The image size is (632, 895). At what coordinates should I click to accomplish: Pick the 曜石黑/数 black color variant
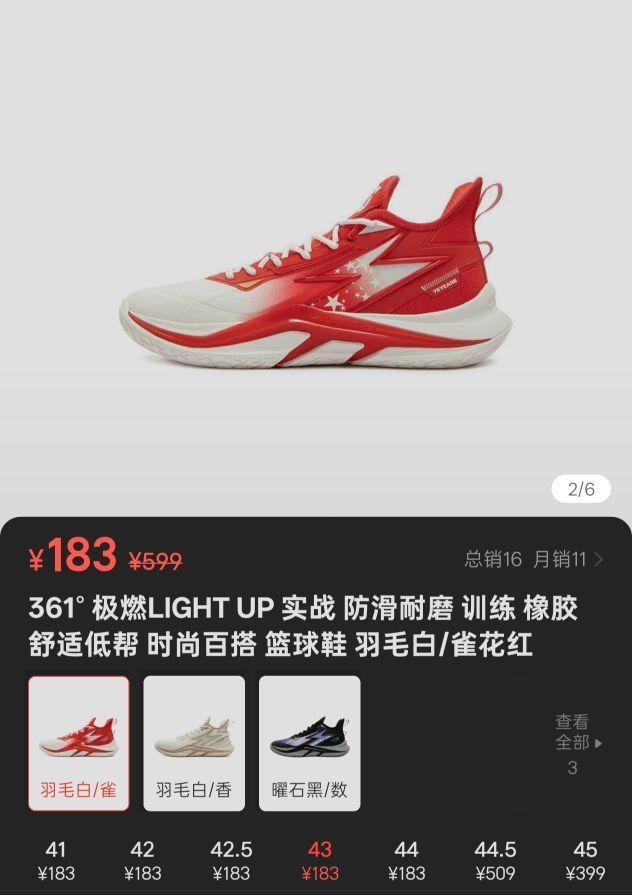(x=310, y=742)
